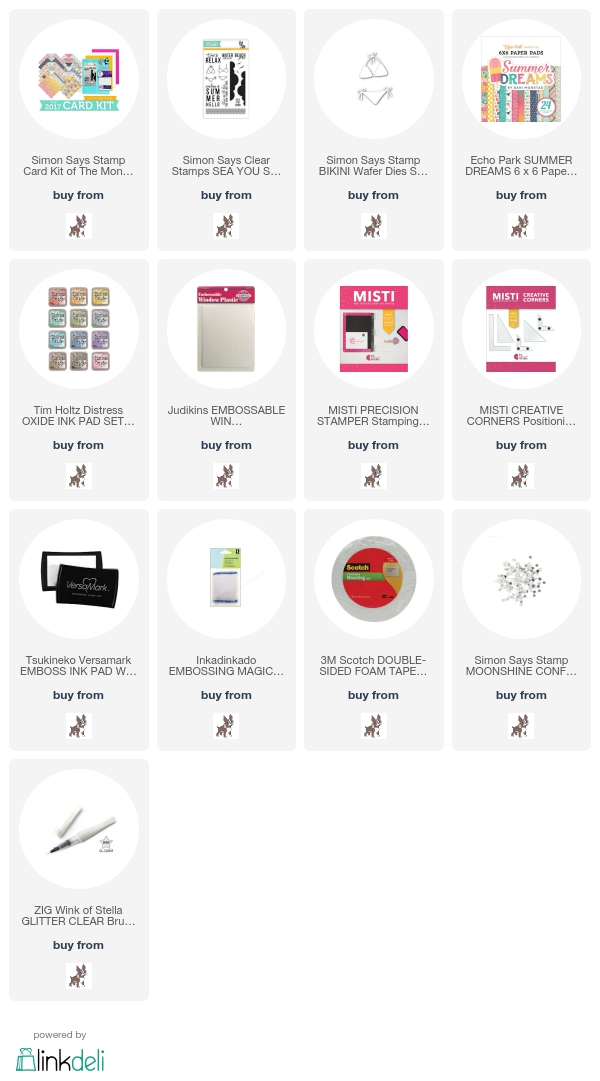Select the MISTI CREATIVE CORNERS card
The width and height of the screenshot is (600, 1081).
521,380
